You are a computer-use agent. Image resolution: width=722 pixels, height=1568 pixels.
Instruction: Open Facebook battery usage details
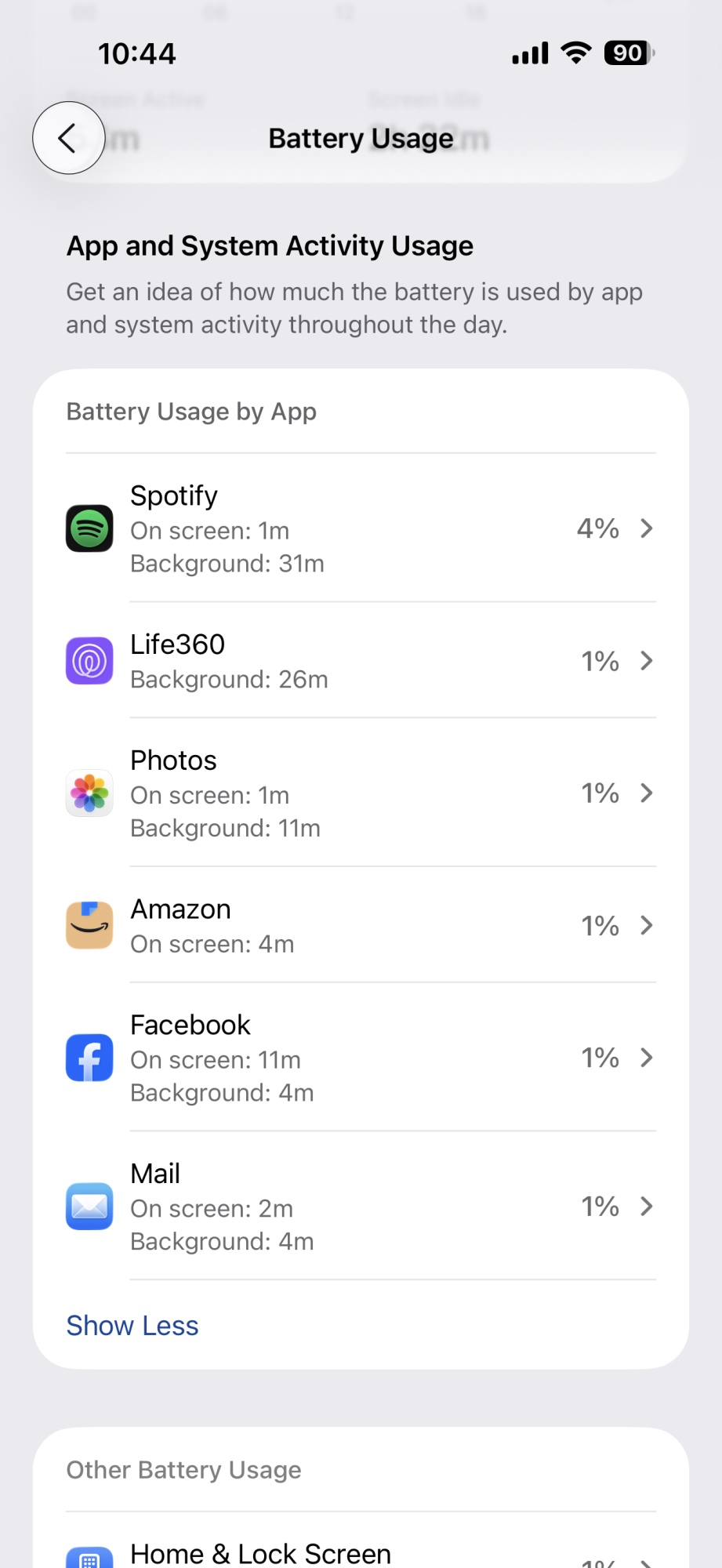[361, 1058]
